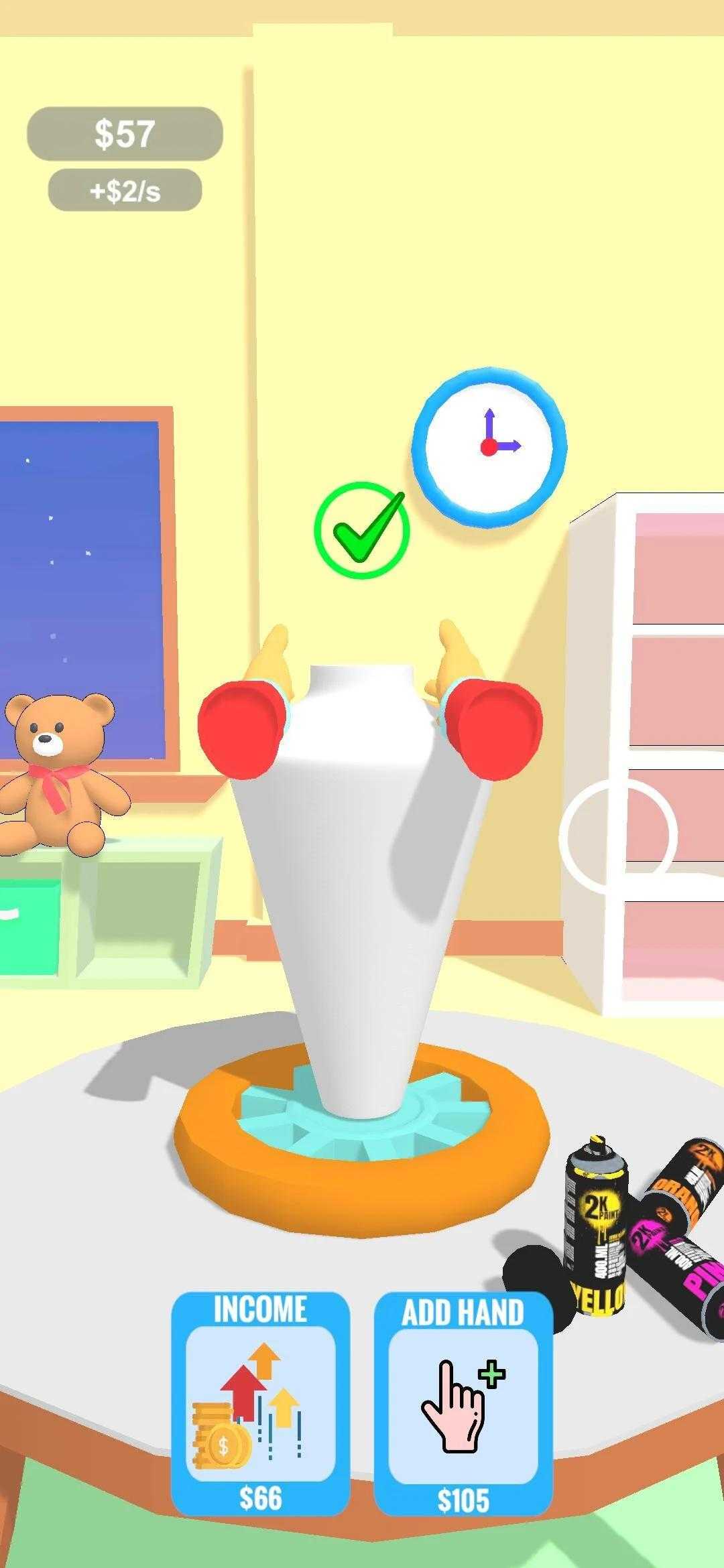Screen dimensions: 724x1568
Task: Purchase the Add Hand upgrade
Action: (463, 1403)
